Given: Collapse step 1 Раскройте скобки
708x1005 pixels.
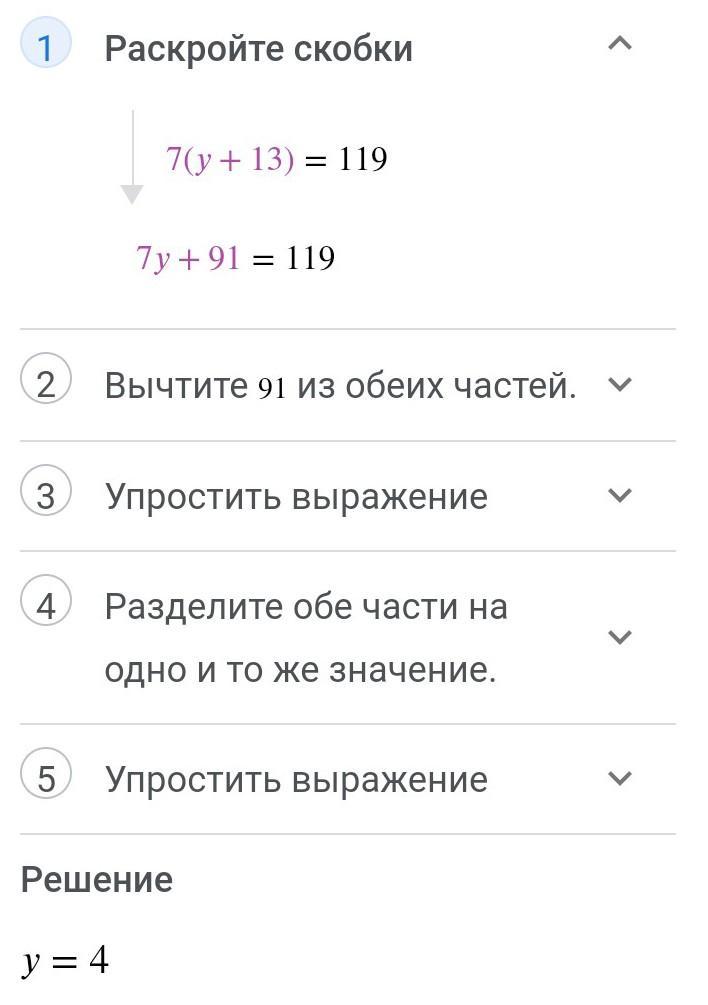Looking at the screenshot, I should [x=620, y=44].
